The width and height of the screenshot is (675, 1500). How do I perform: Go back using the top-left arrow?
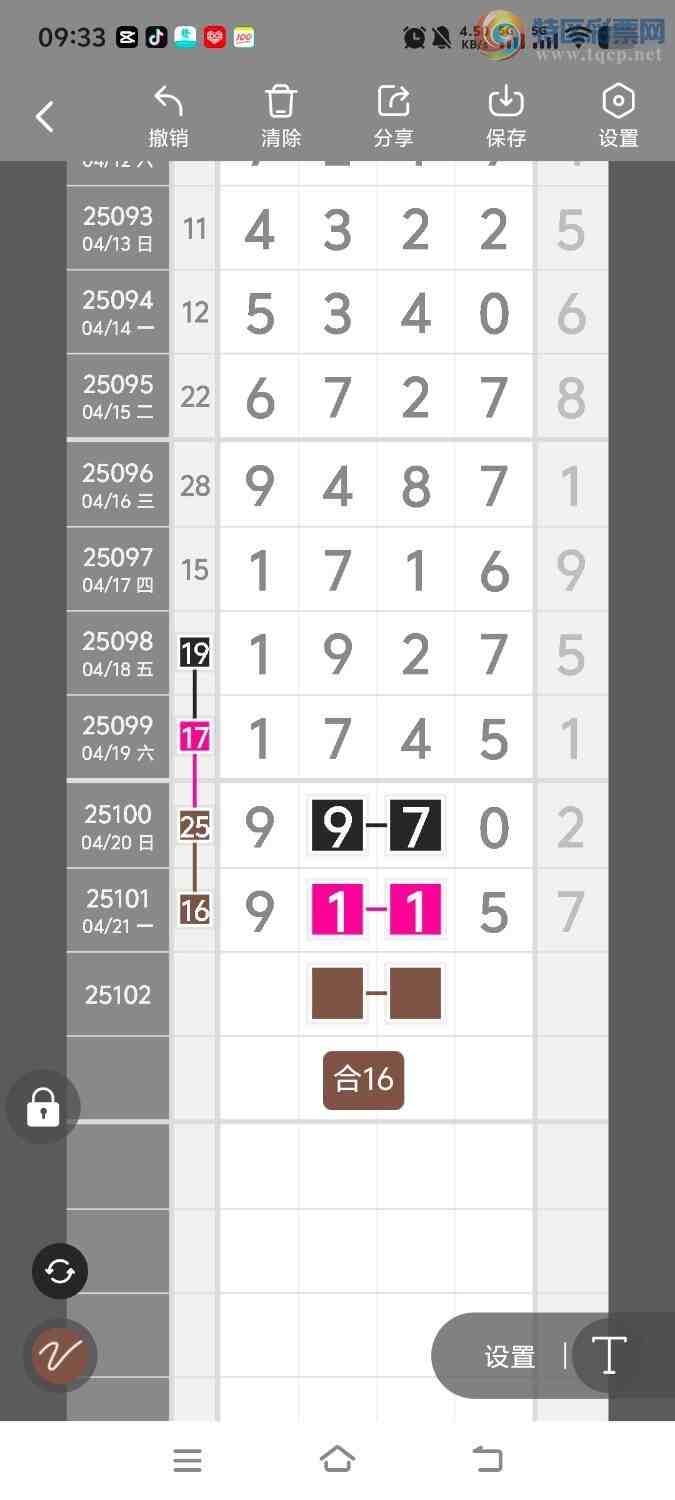44,117
